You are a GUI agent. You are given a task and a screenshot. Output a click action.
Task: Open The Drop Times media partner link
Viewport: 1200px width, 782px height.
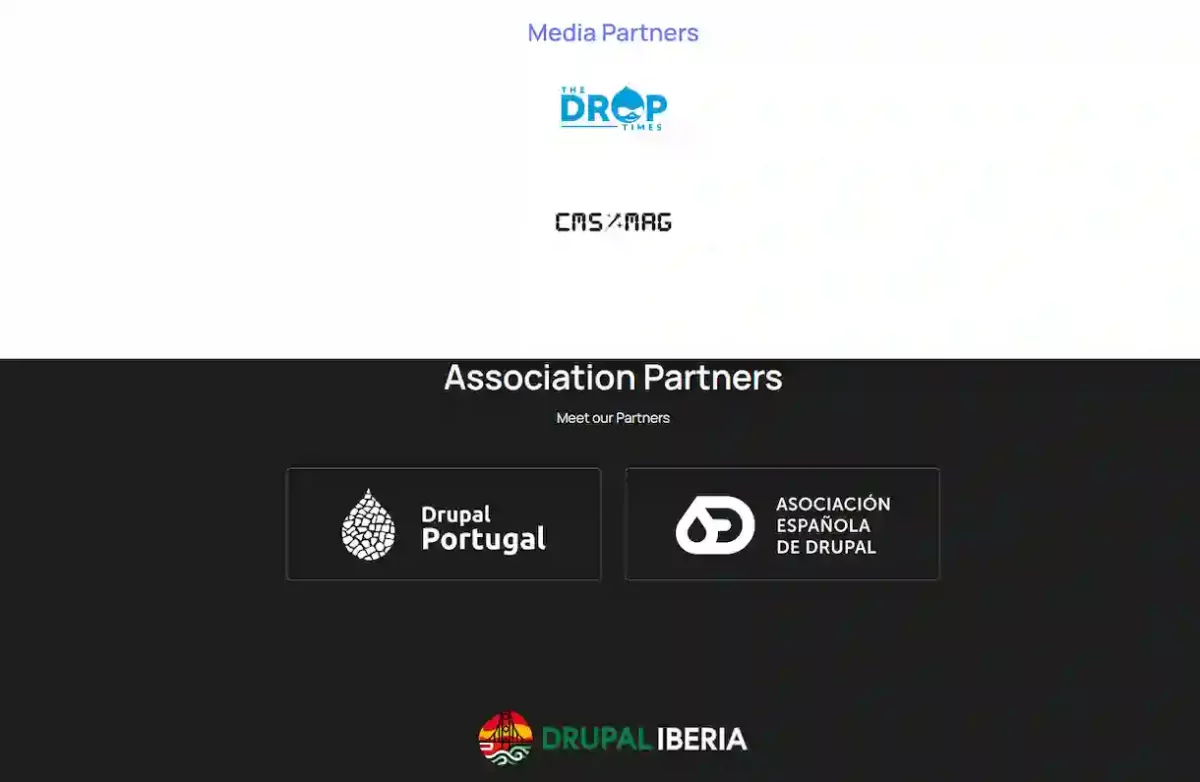pos(613,107)
